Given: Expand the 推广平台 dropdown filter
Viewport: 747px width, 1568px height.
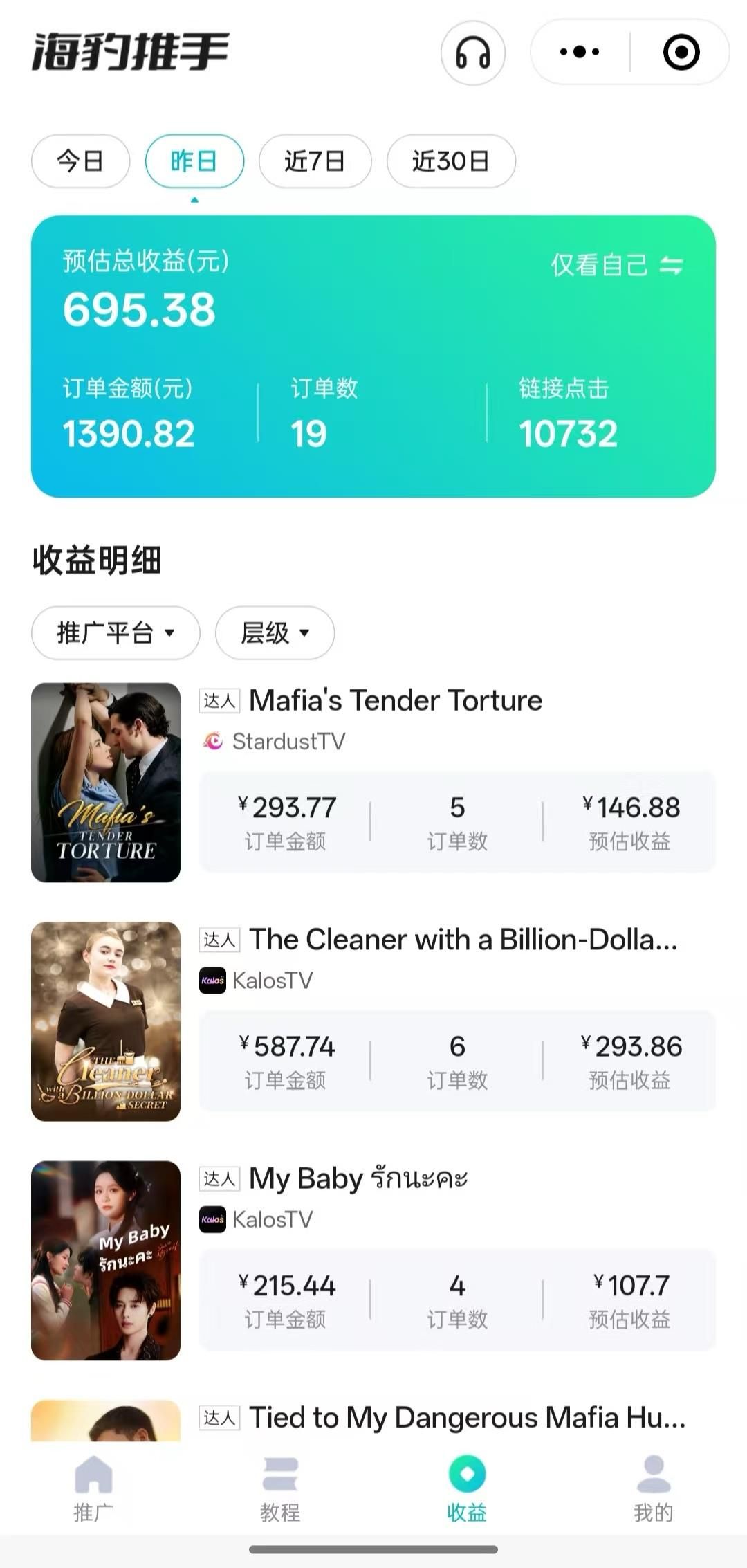Looking at the screenshot, I should click(116, 633).
